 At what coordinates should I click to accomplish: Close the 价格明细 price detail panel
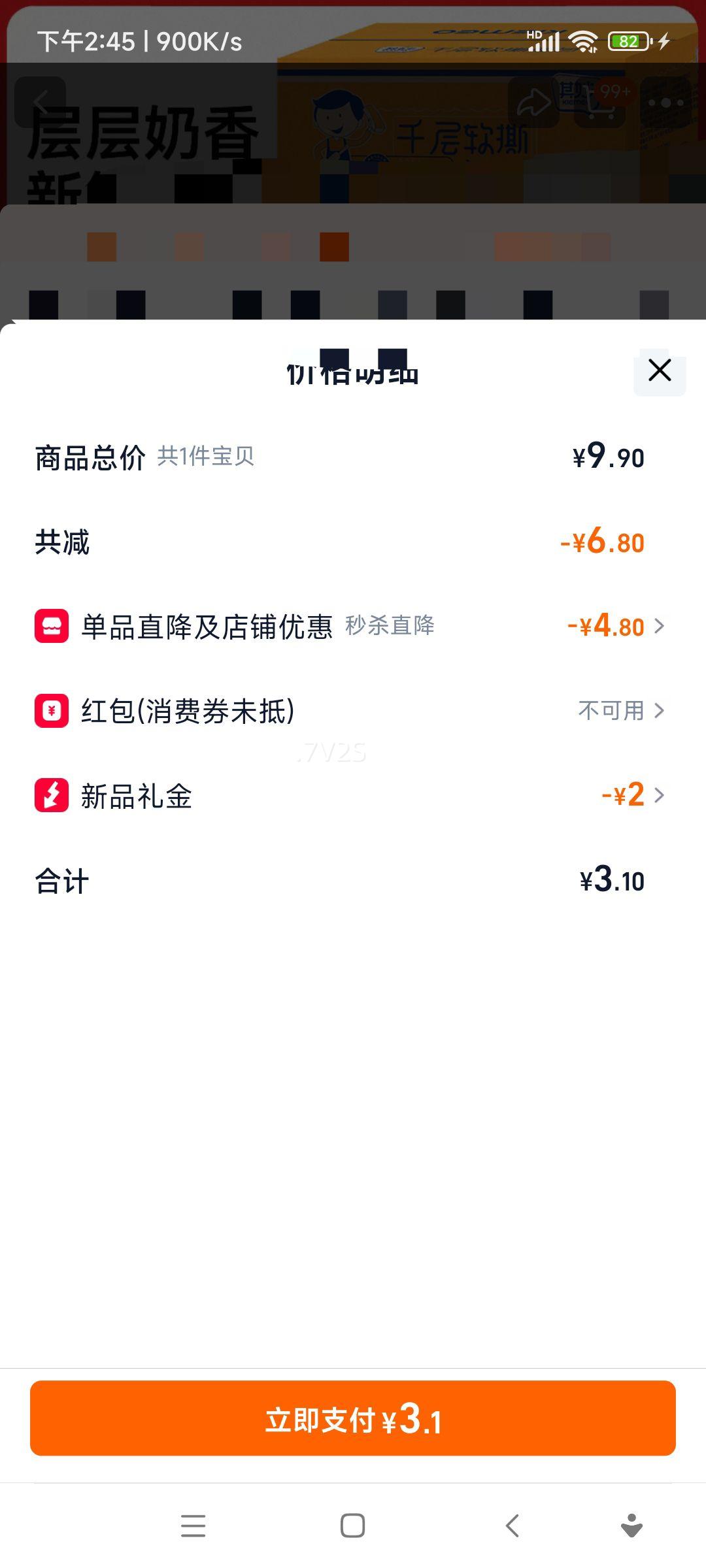coord(658,370)
